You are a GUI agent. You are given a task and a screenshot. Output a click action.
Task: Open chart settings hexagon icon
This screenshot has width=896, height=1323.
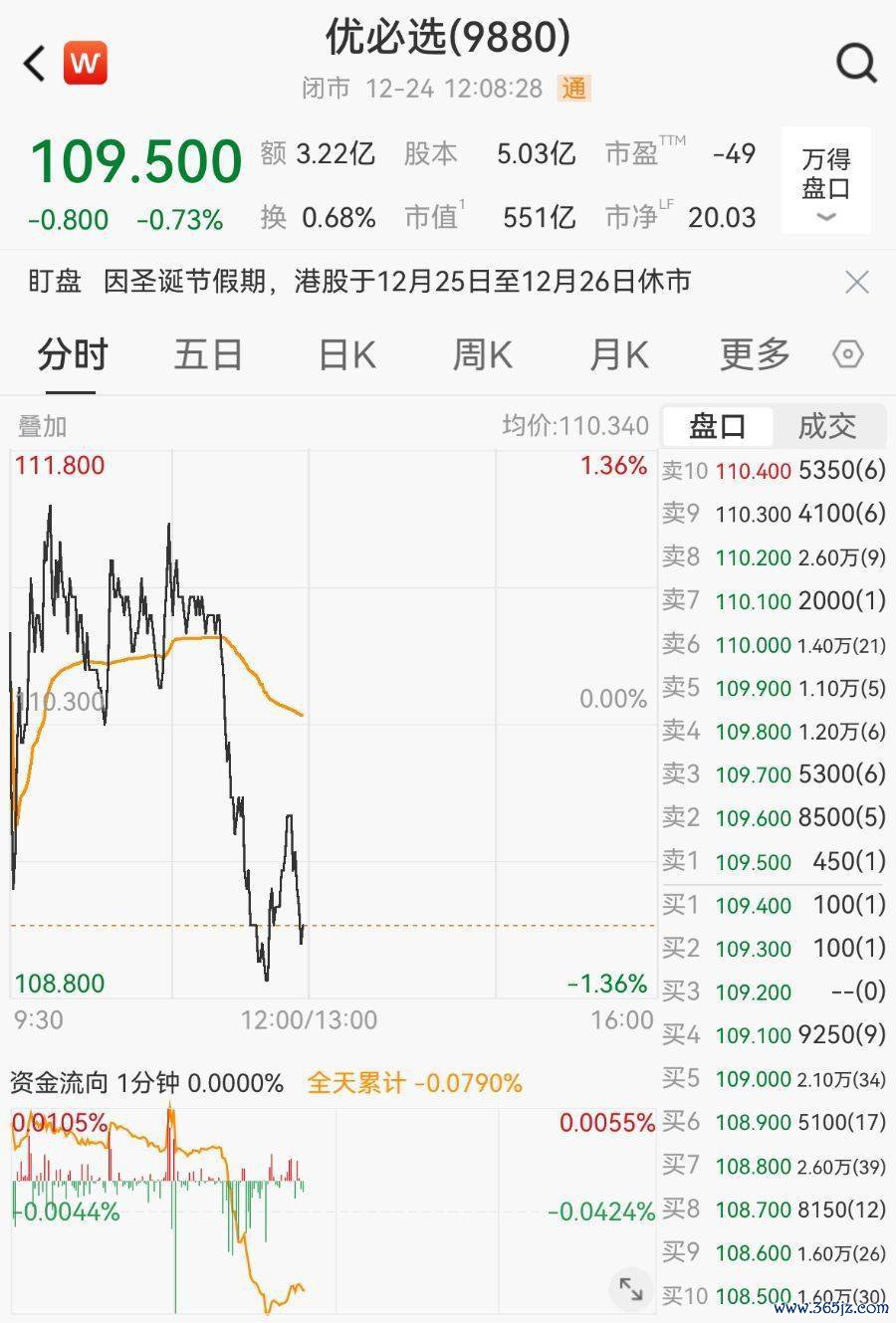coord(847,354)
